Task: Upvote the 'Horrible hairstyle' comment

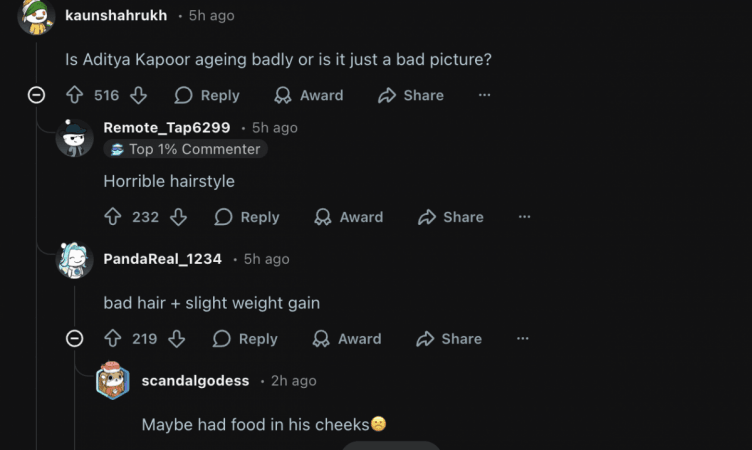Action: click(113, 217)
